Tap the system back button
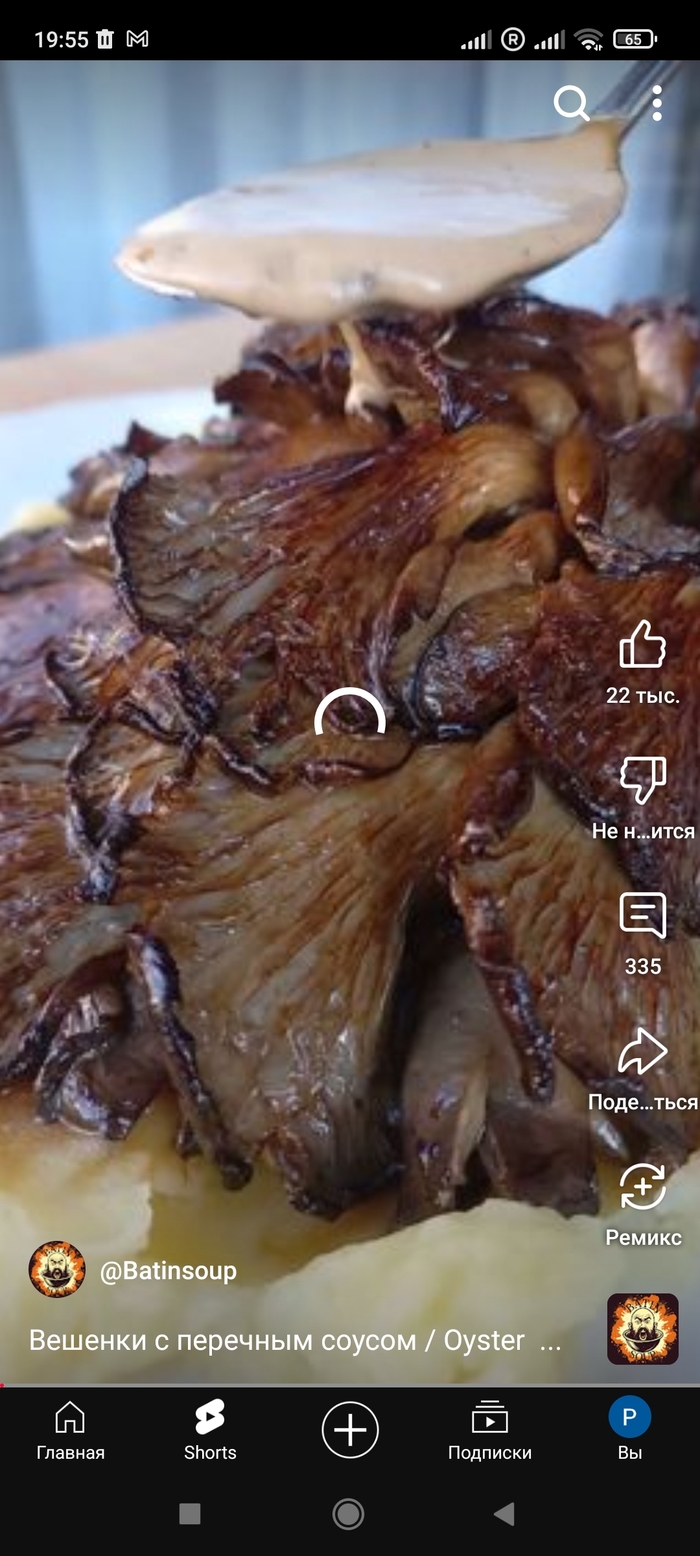 (x=504, y=1514)
